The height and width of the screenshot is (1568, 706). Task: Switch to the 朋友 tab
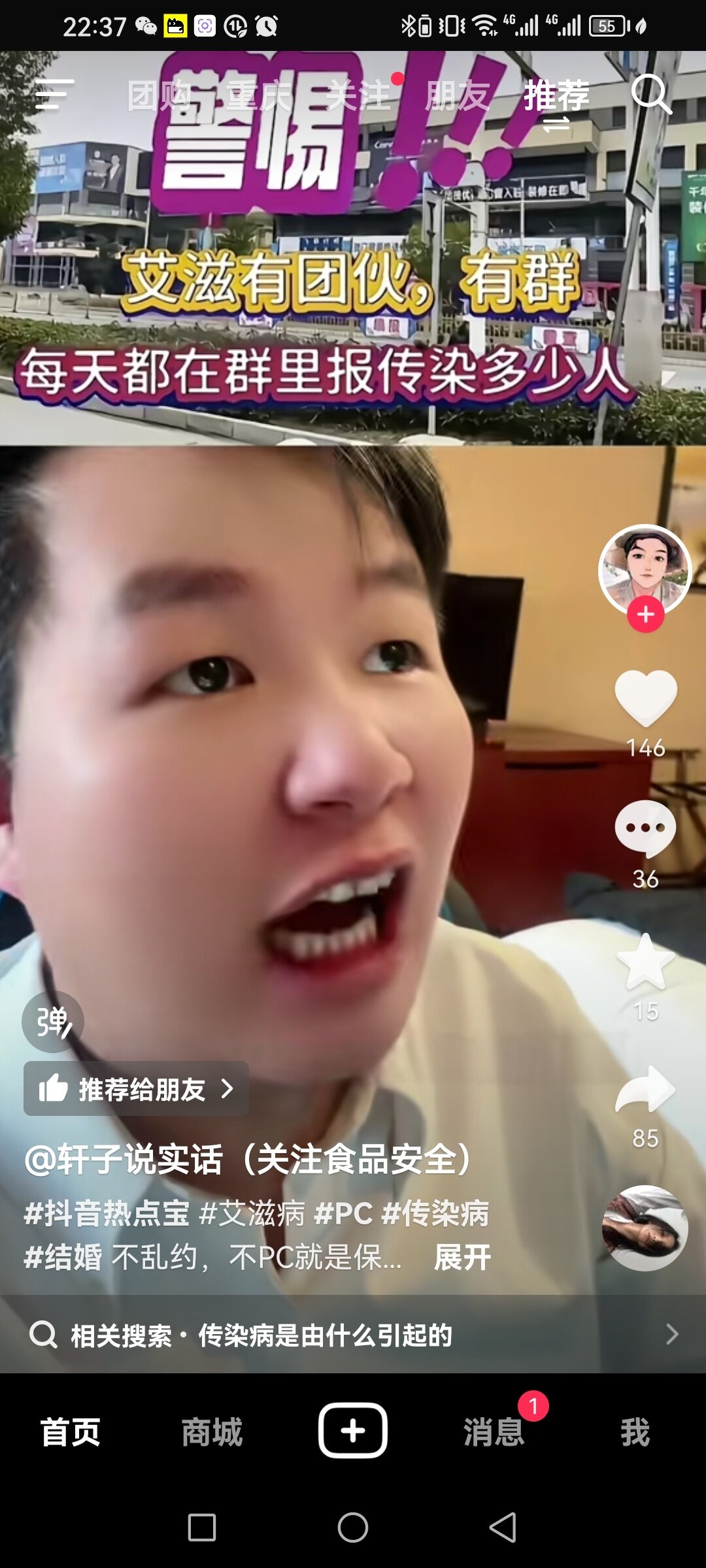coord(457,96)
